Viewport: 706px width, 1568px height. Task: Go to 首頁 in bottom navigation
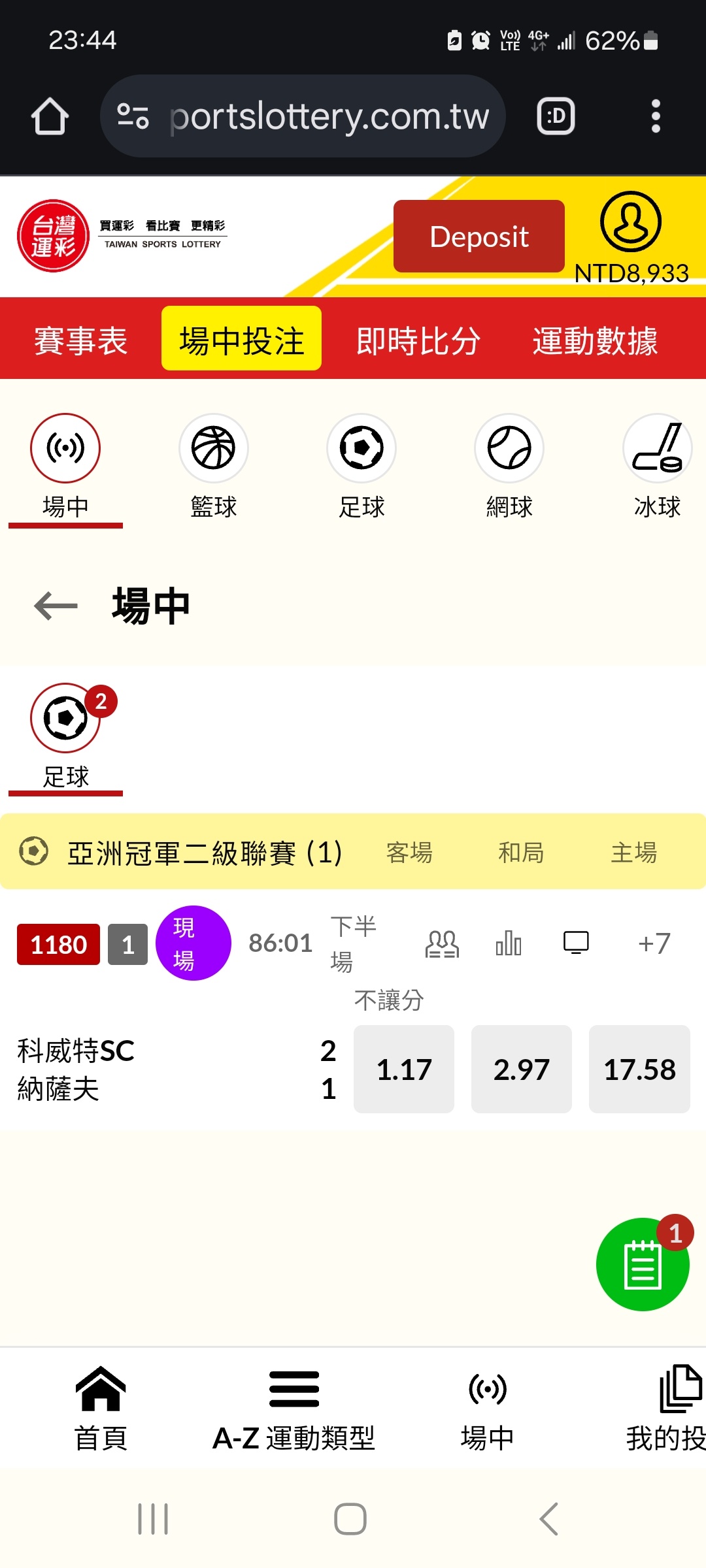tap(101, 1409)
